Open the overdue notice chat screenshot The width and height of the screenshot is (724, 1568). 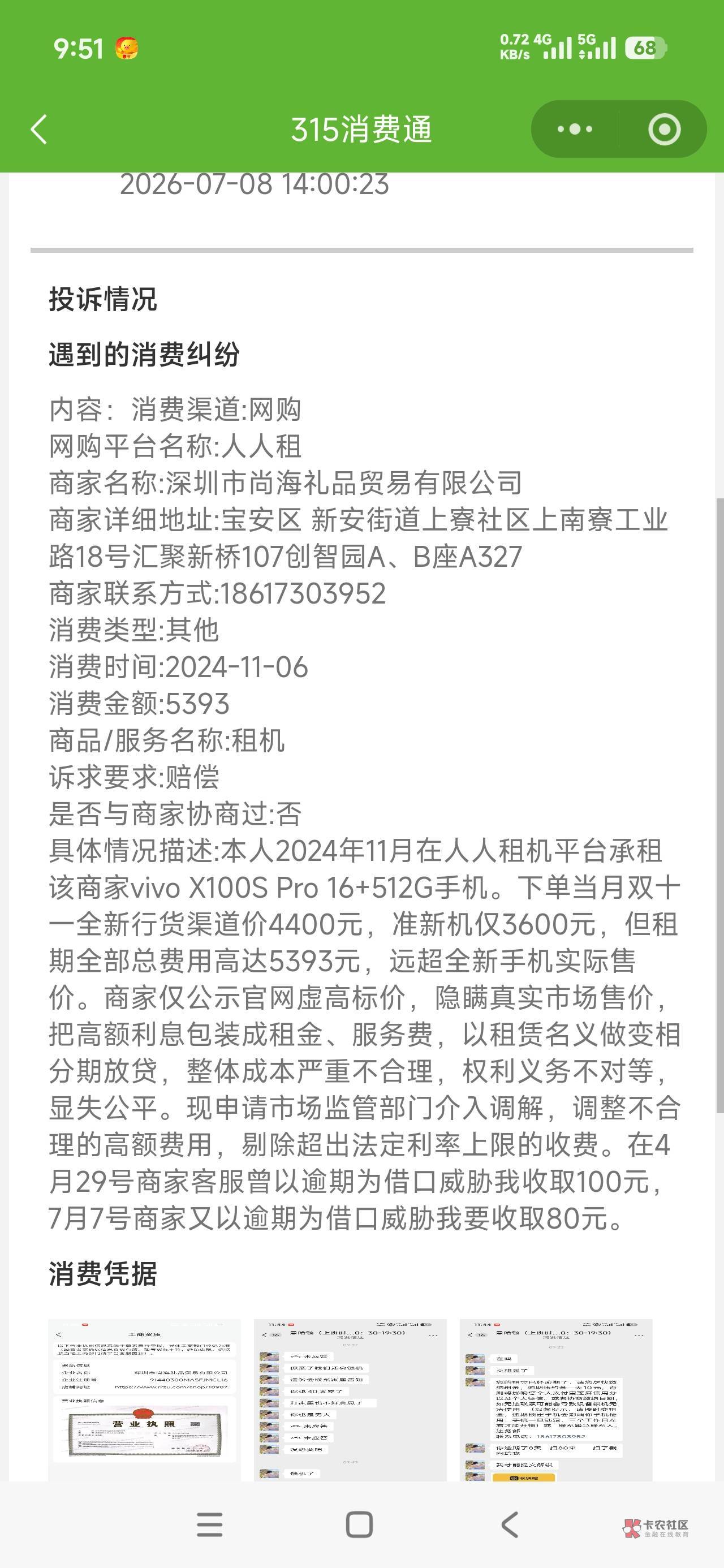pyautogui.click(x=556, y=1400)
